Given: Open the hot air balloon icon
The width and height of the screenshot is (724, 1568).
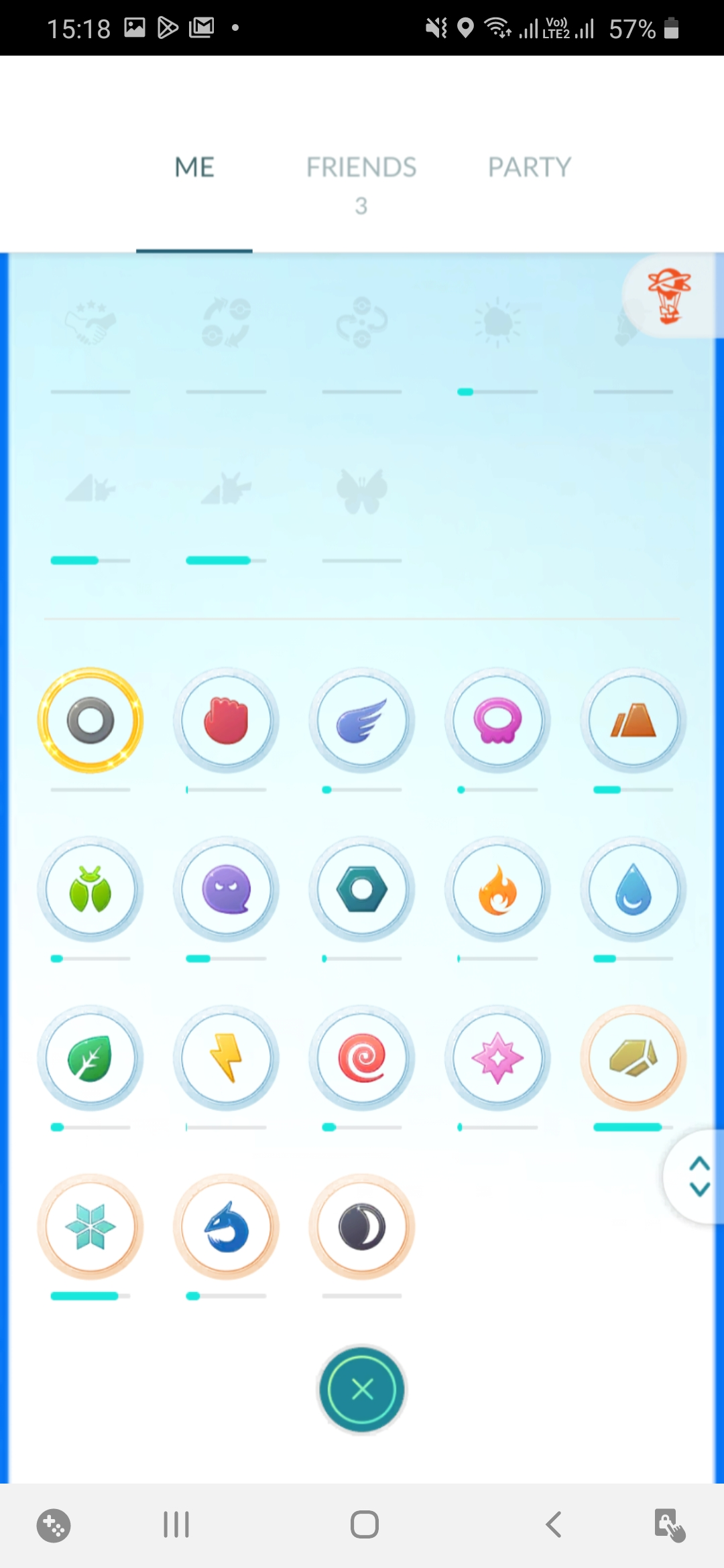Looking at the screenshot, I should (x=669, y=296).
